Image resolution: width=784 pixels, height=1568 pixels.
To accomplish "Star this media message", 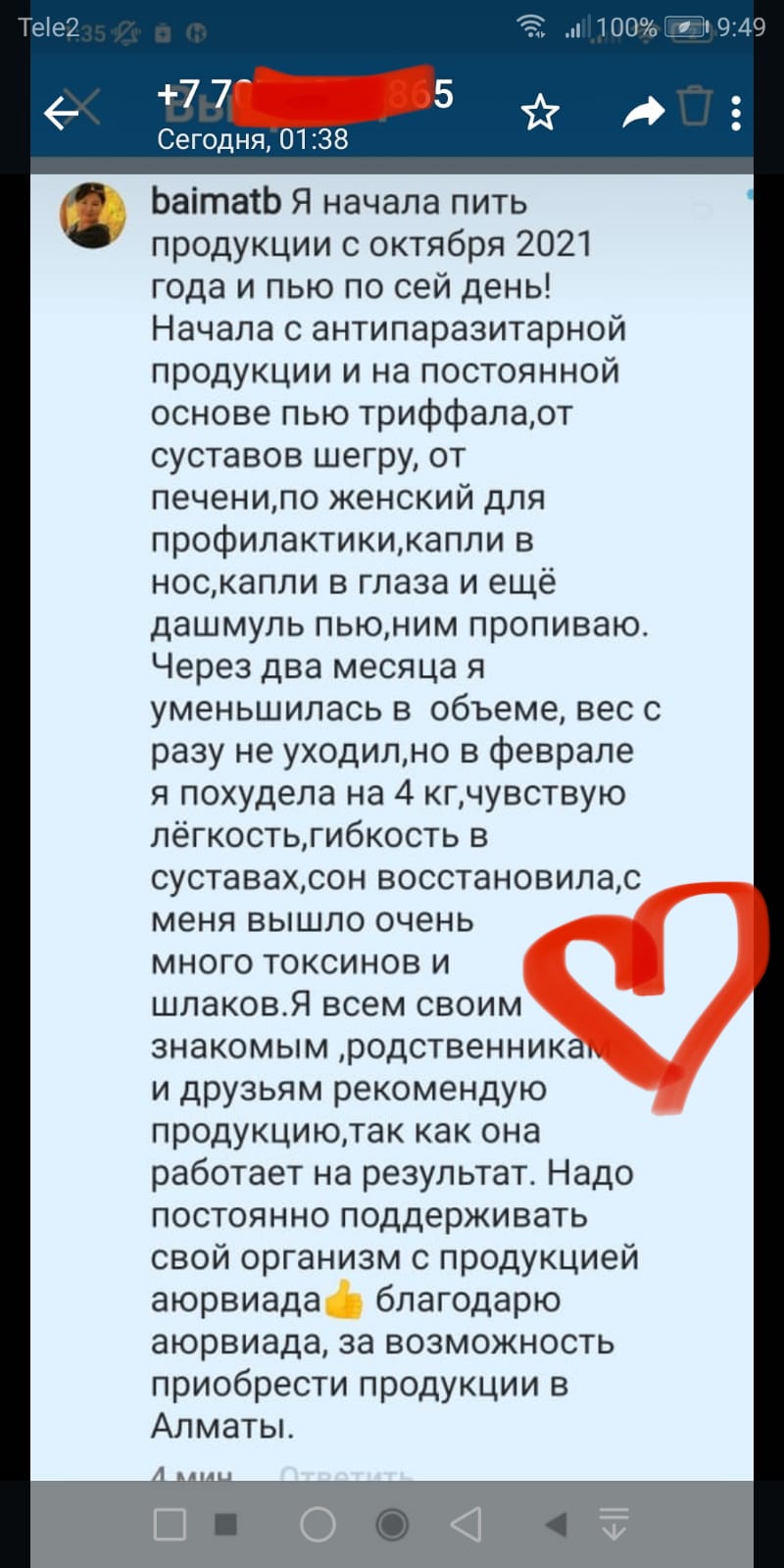I will coord(540,114).
